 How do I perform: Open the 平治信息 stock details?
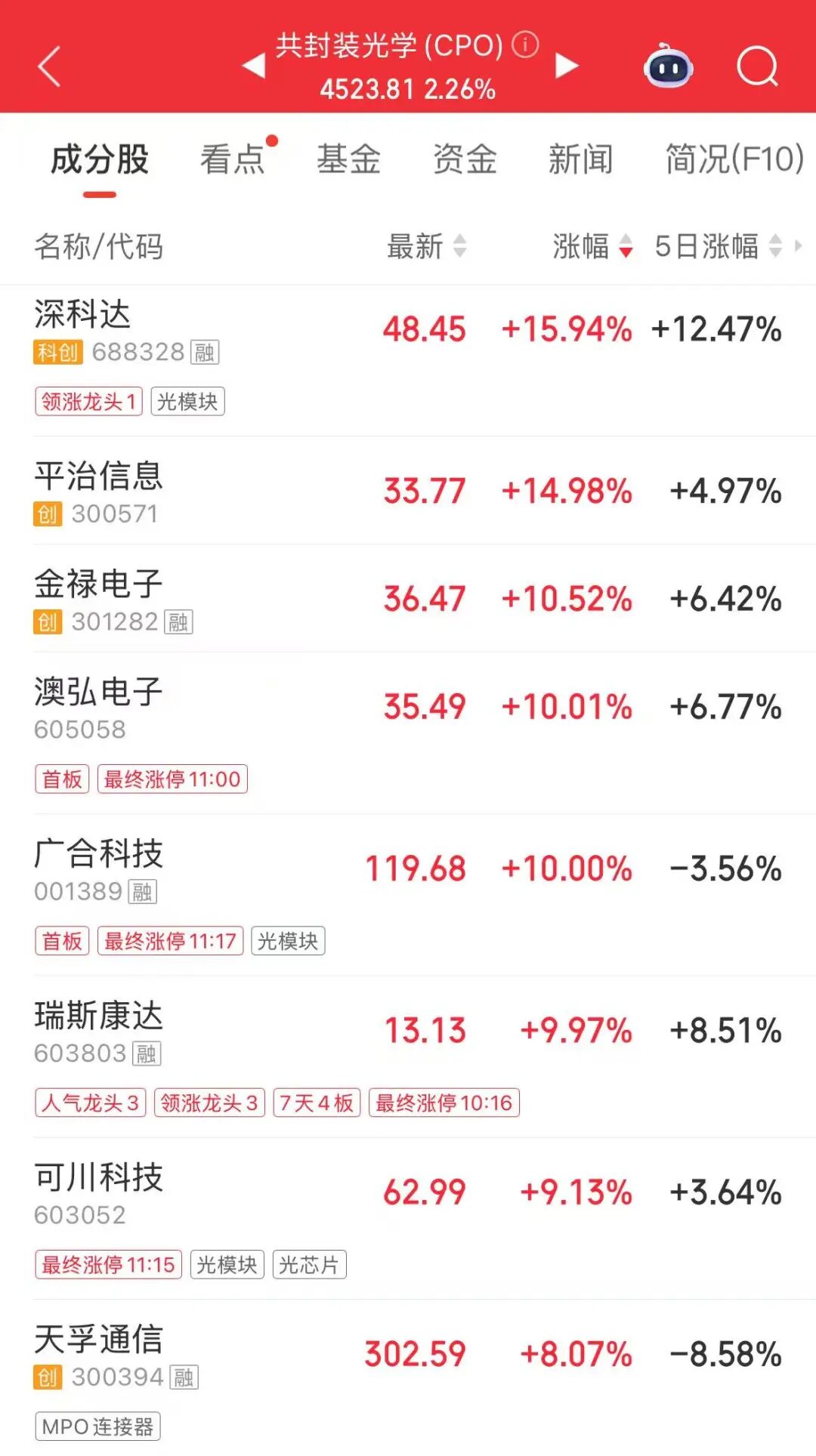pos(408,491)
